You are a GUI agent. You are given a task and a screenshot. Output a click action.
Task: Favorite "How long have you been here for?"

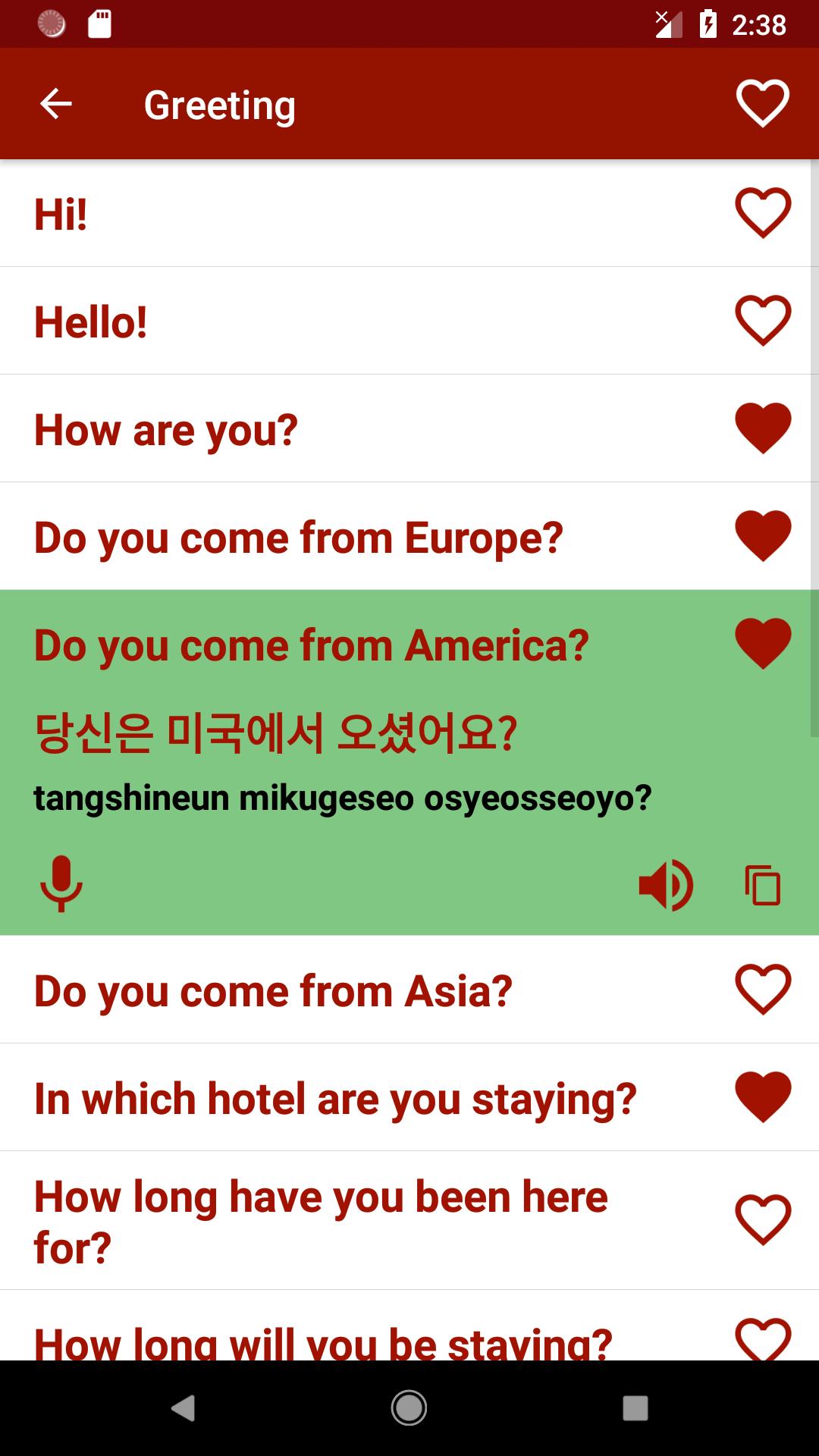click(x=762, y=1220)
